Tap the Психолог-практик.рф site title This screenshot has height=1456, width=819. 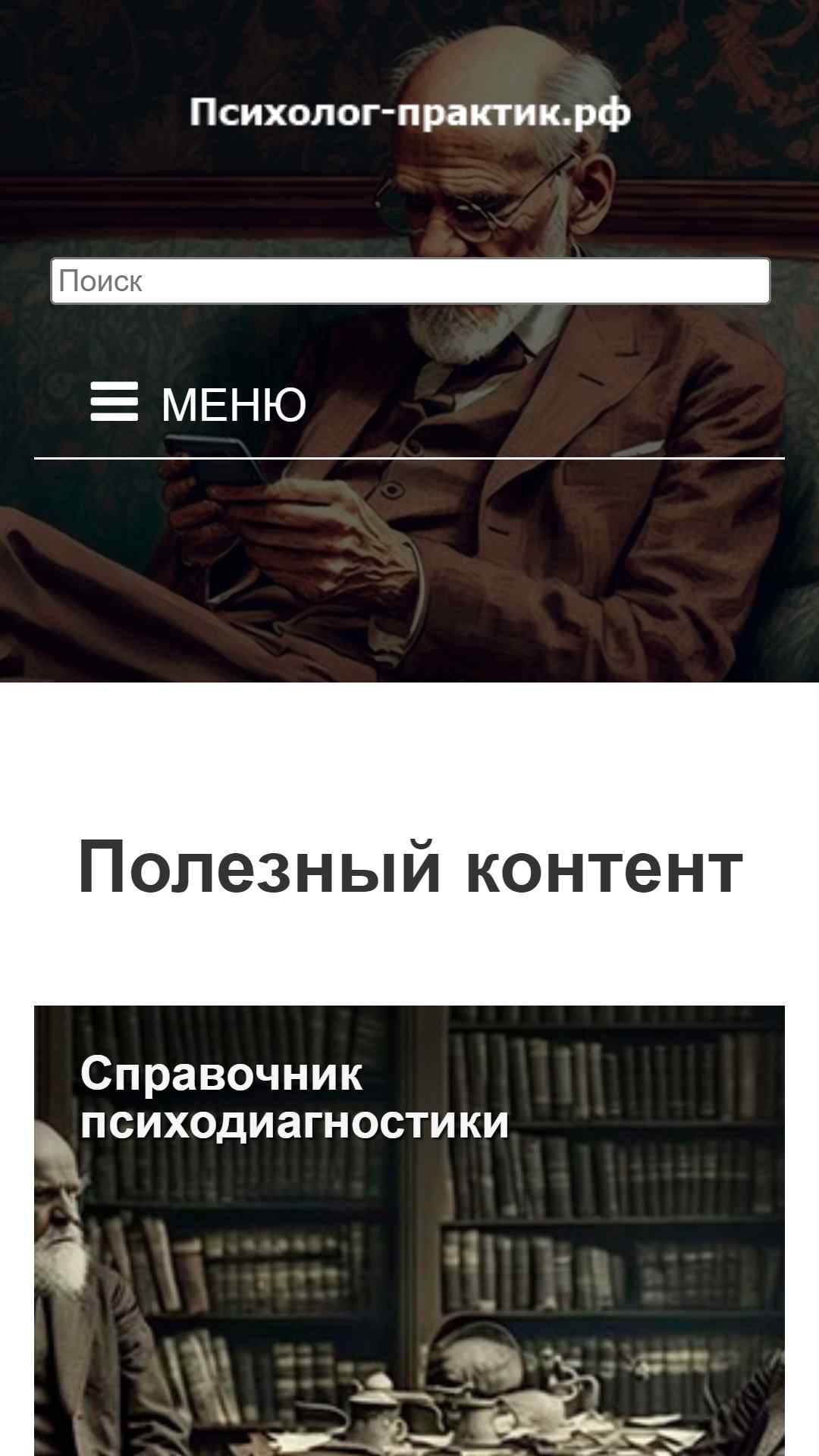[x=409, y=113]
